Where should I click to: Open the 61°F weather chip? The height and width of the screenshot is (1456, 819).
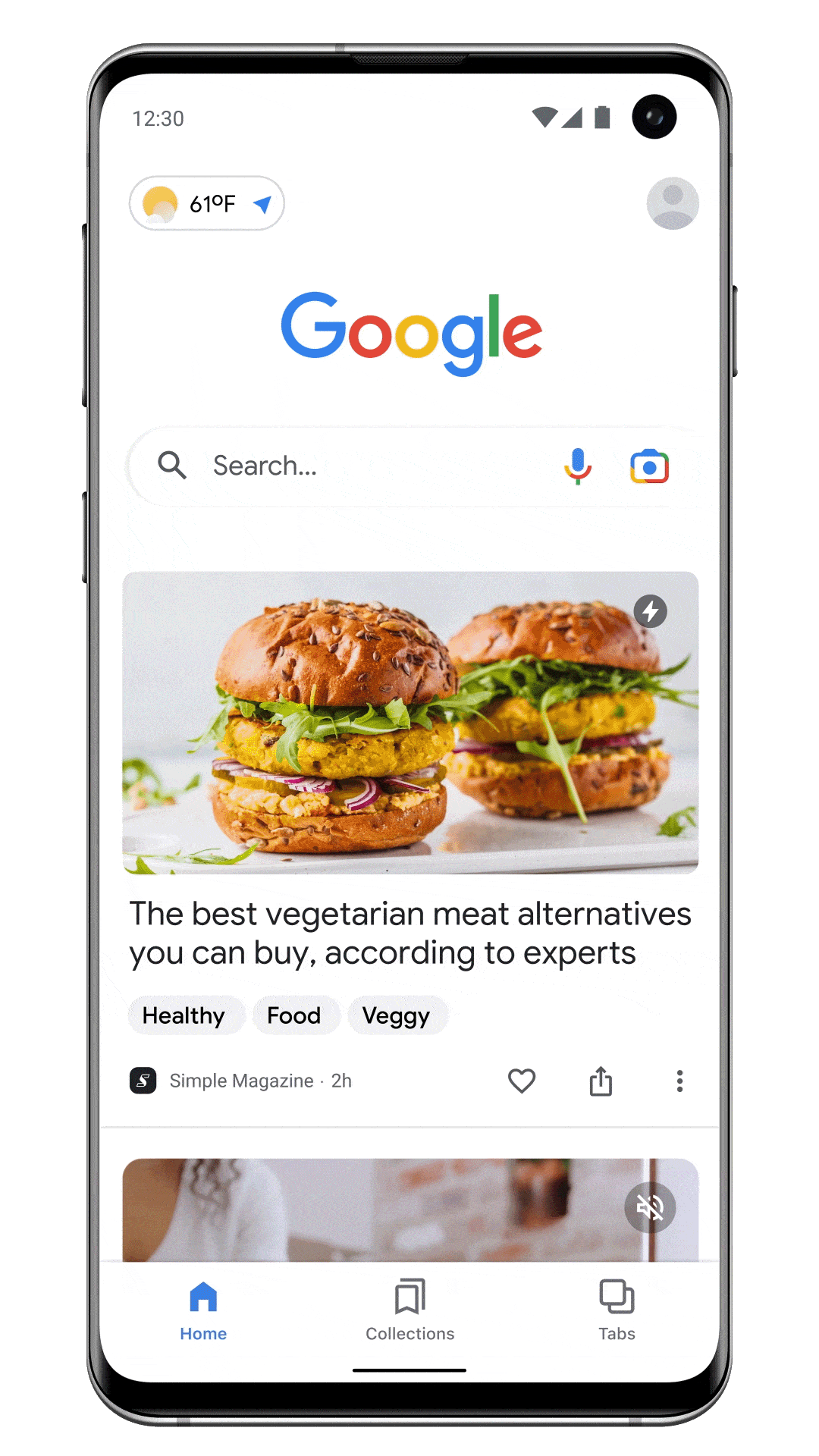pos(206,203)
